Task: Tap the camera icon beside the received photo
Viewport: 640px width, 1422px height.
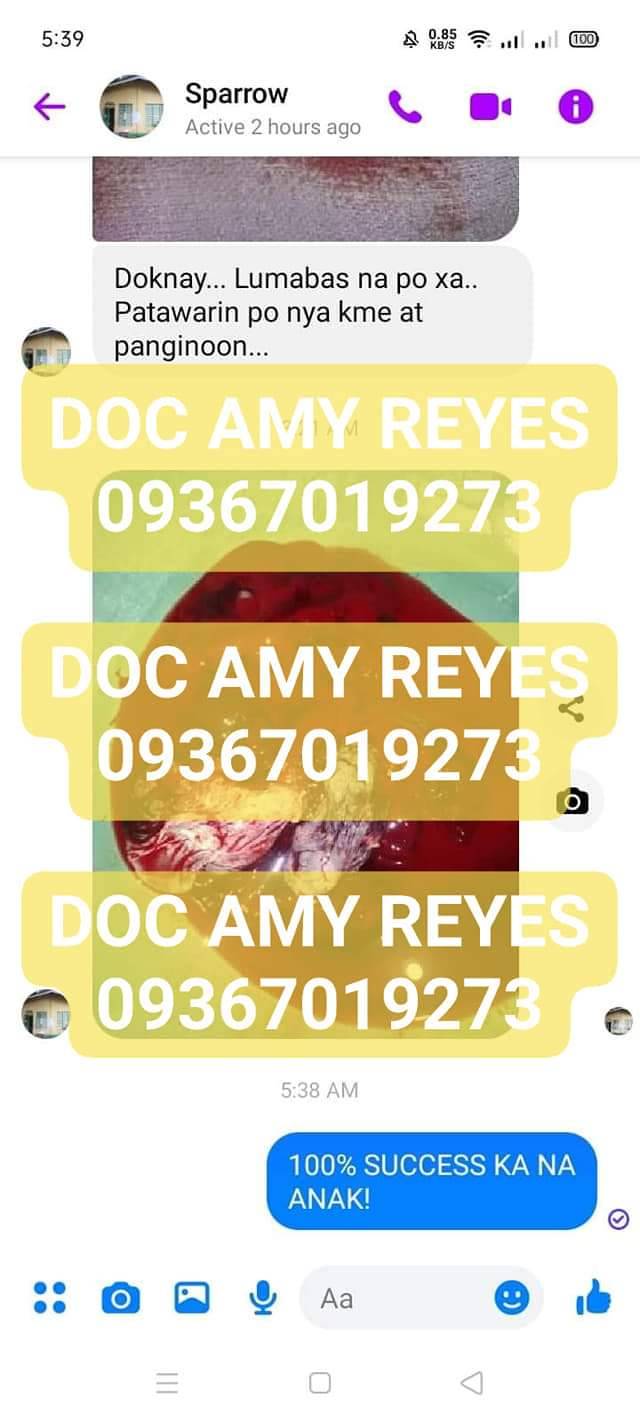Action: click(x=573, y=800)
